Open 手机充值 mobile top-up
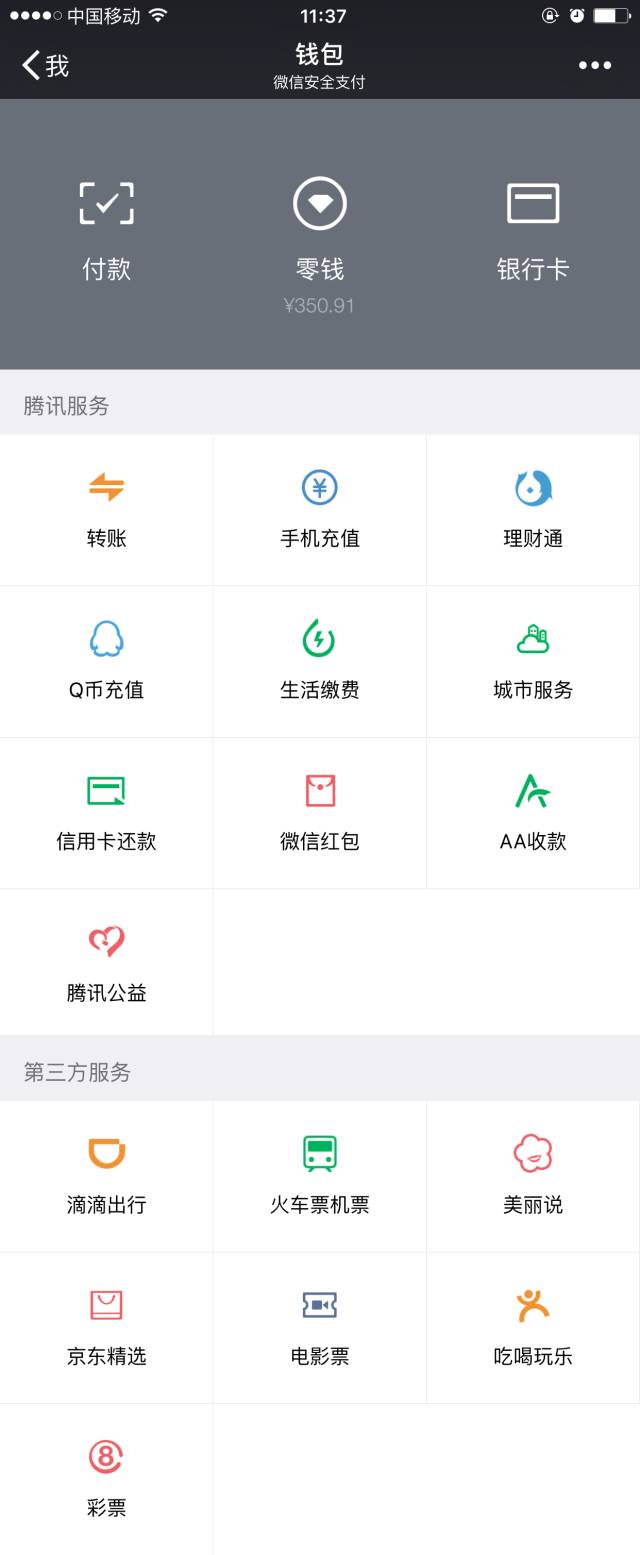 [319, 510]
